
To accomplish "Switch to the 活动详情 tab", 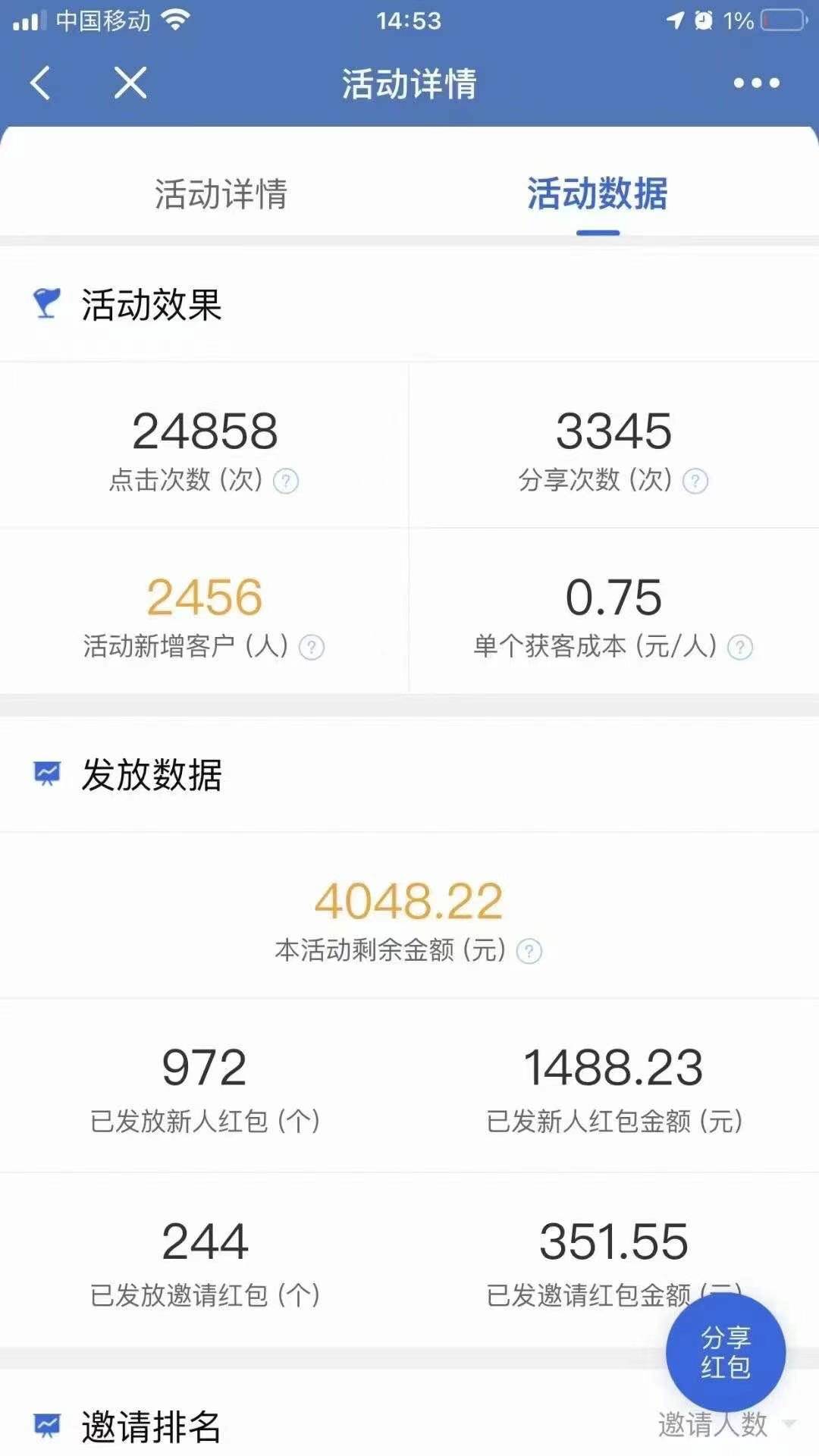I will tap(221, 194).
